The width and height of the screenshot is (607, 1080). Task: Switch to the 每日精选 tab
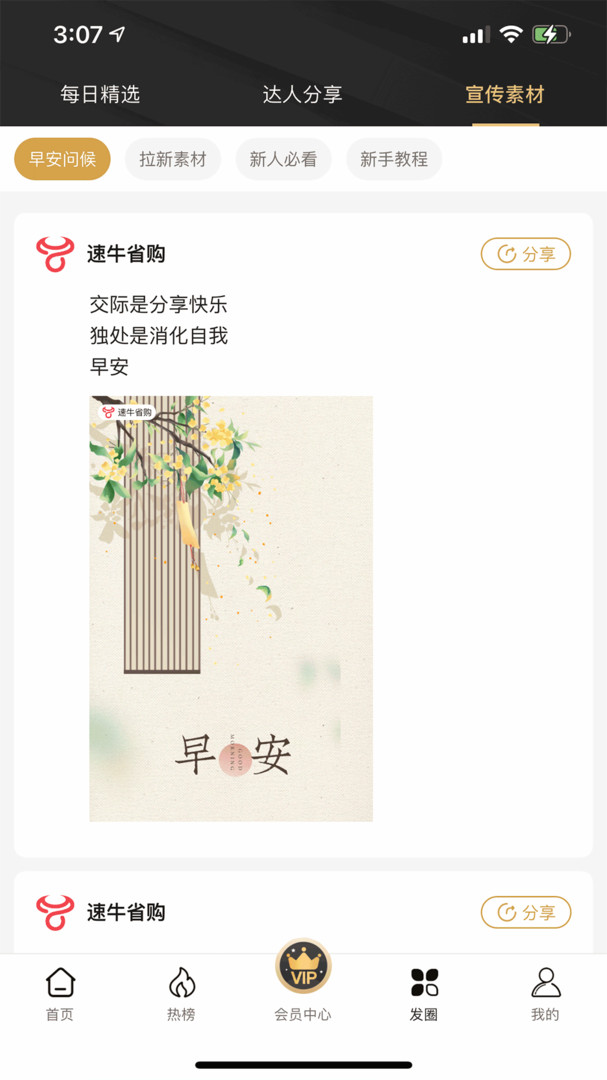click(100, 95)
